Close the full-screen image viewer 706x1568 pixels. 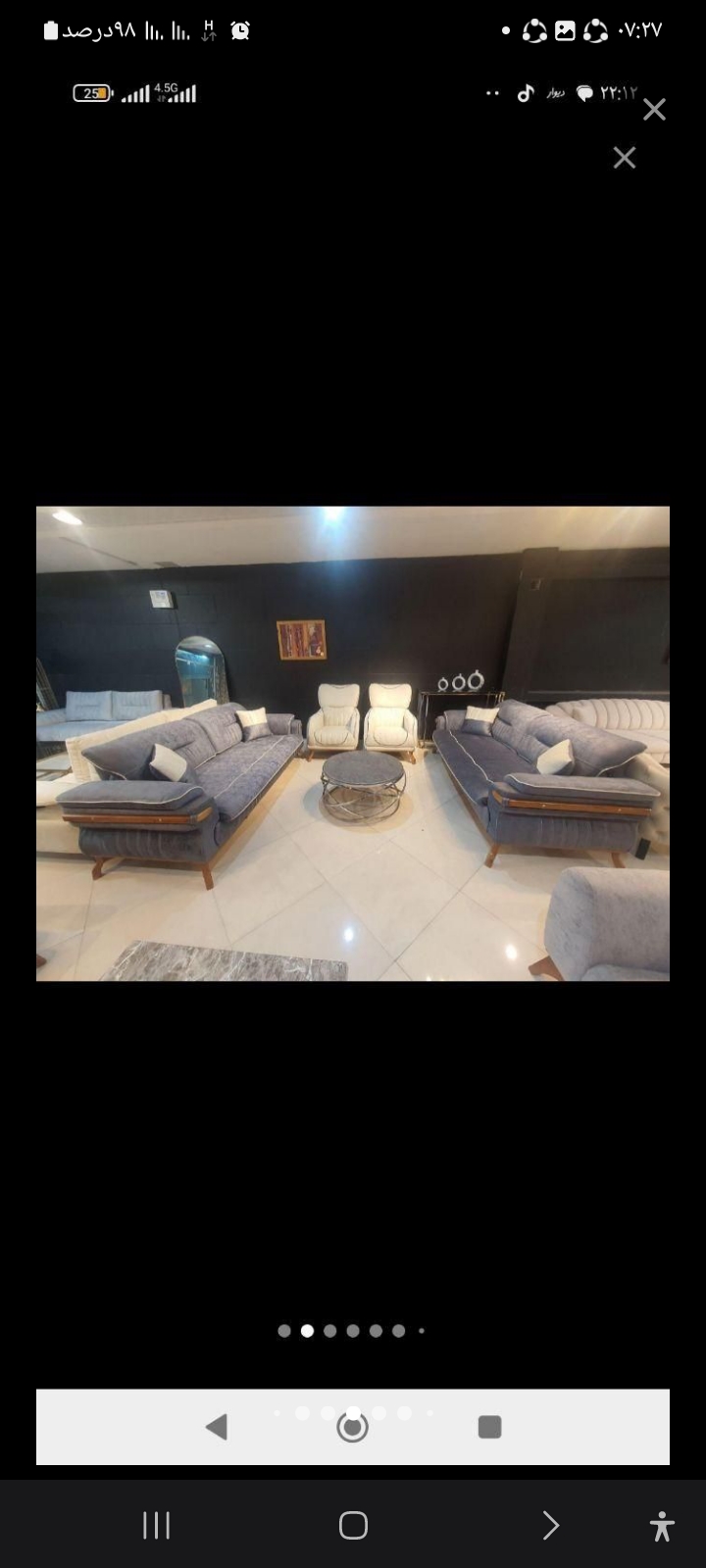pos(654,110)
